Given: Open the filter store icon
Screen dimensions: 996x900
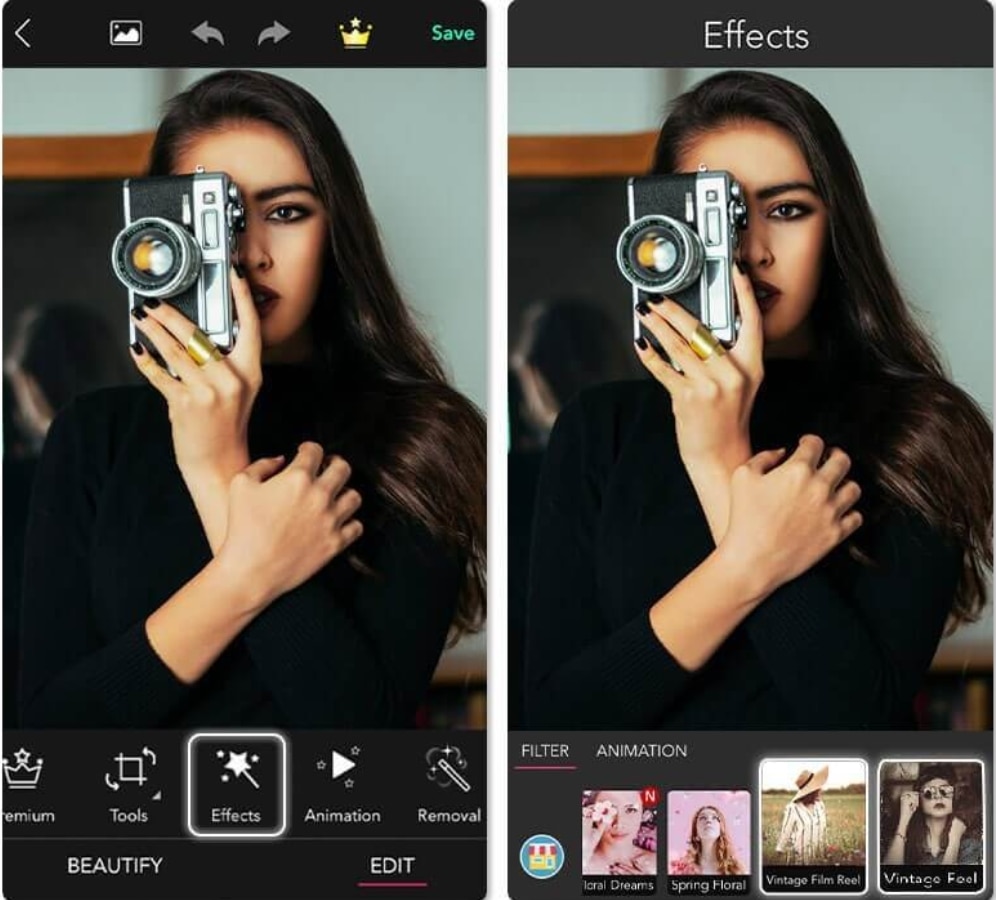Looking at the screenshot, I should [x=542, y=856].
